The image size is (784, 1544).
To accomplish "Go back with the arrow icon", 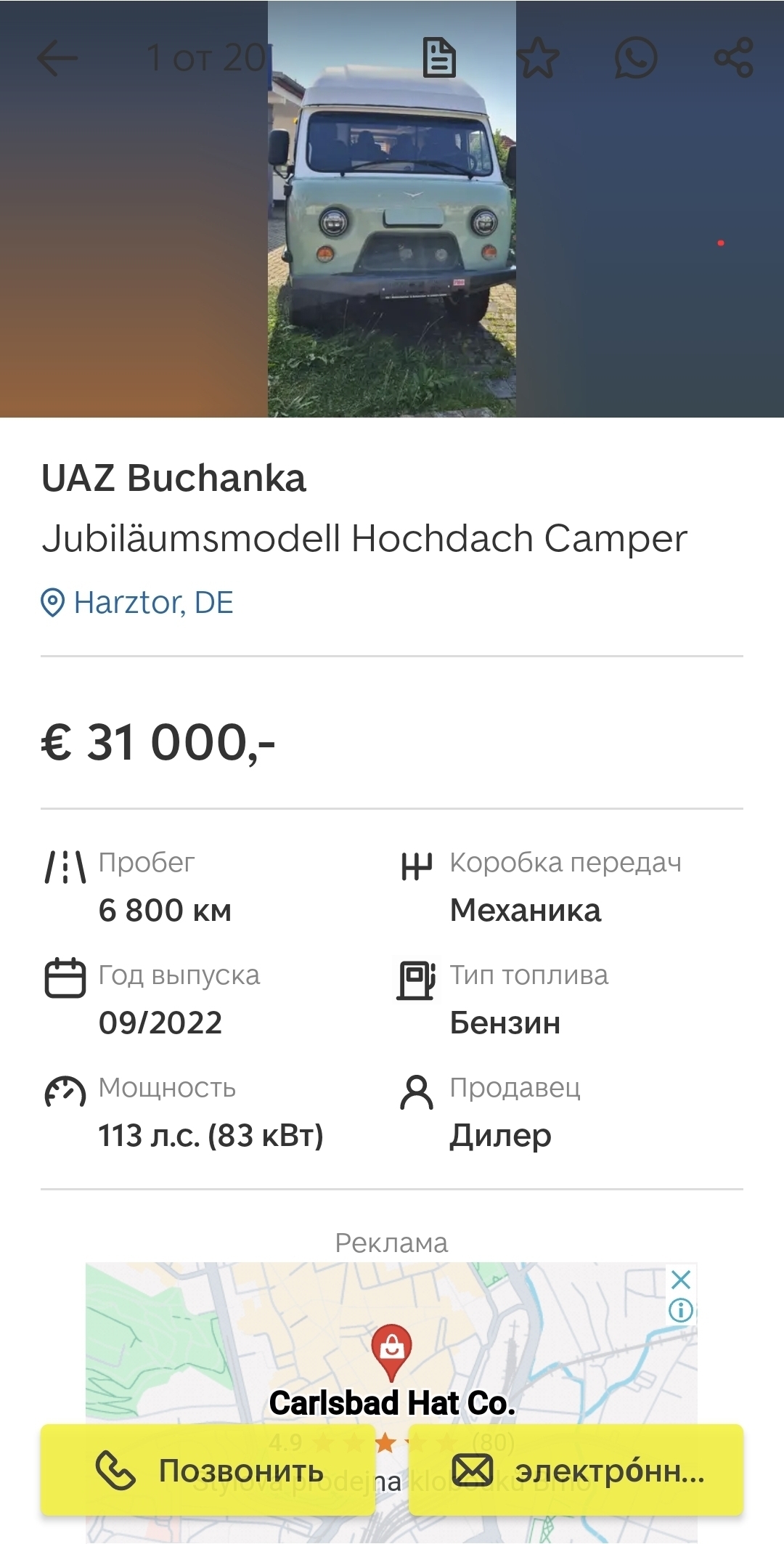I will point(57,58).
